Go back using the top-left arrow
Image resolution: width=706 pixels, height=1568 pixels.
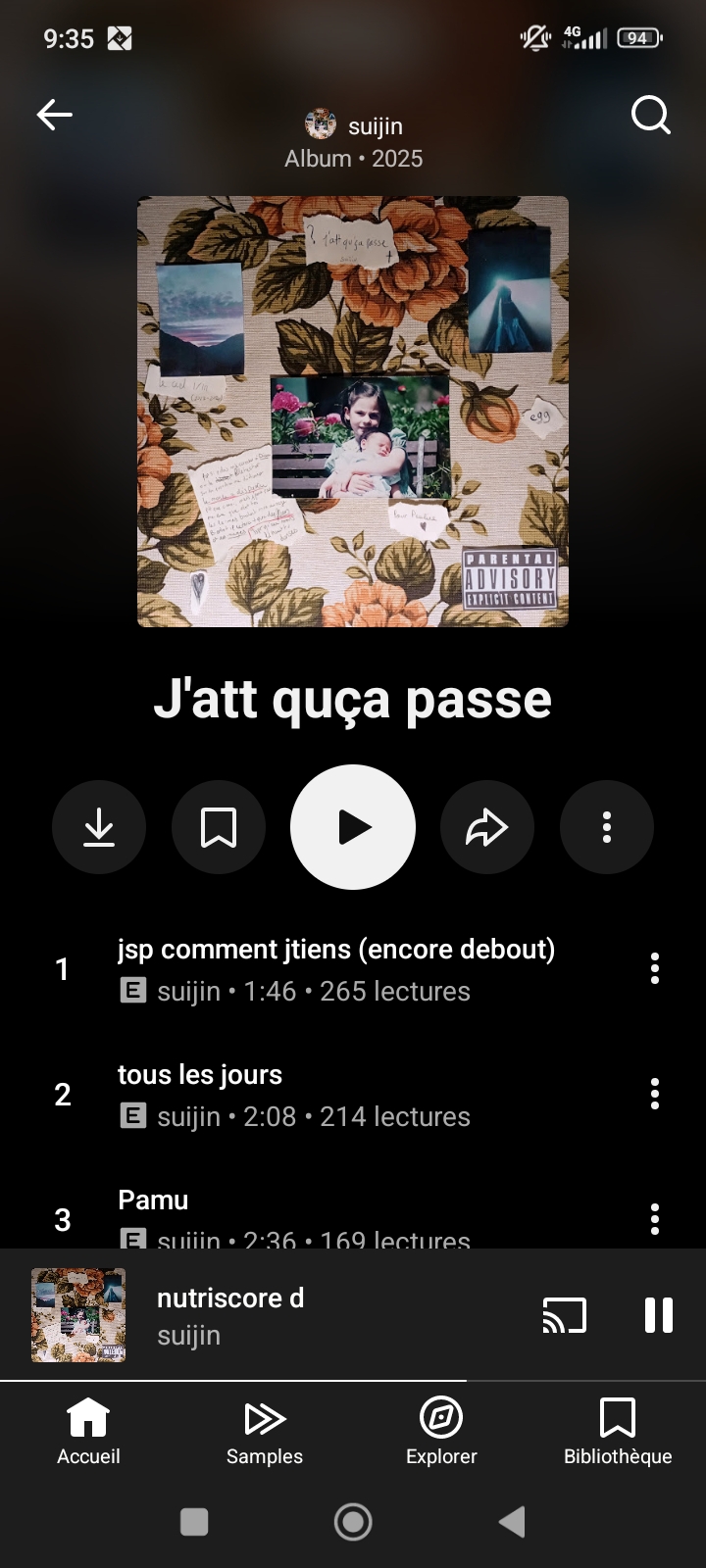click(x=55, y=116)
